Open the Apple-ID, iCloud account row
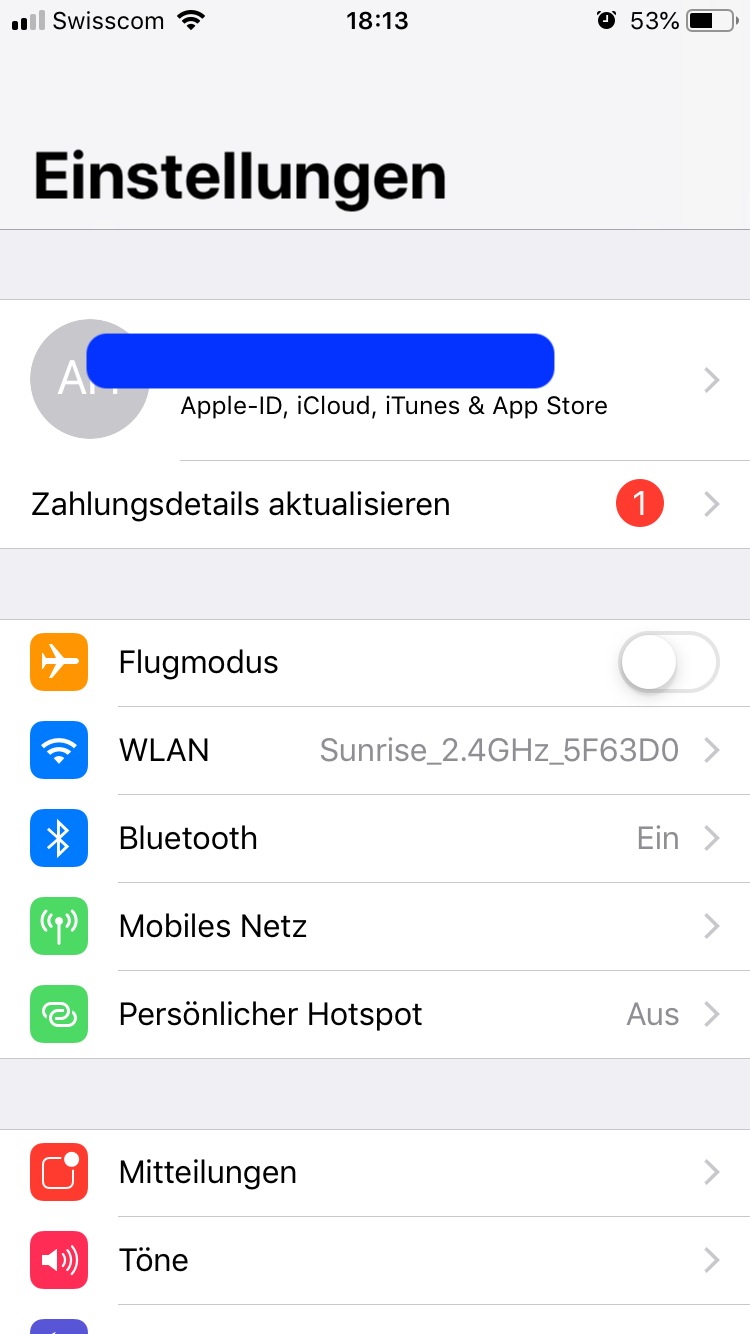Image resolution: width=750 pixels, height=1334 pixels. pyautogui.click(x=375, y=380)
